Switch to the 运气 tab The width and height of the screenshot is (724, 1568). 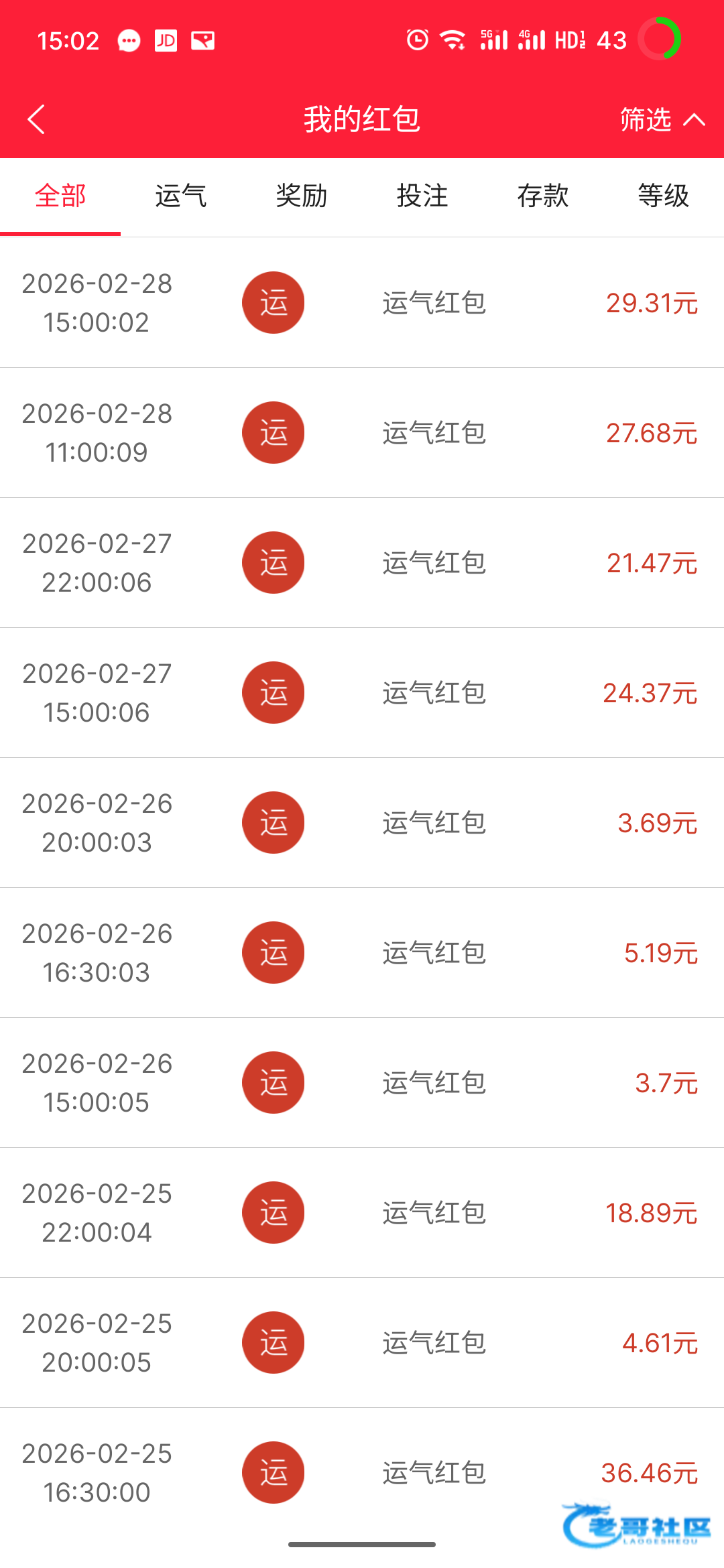tap(181, 196)
